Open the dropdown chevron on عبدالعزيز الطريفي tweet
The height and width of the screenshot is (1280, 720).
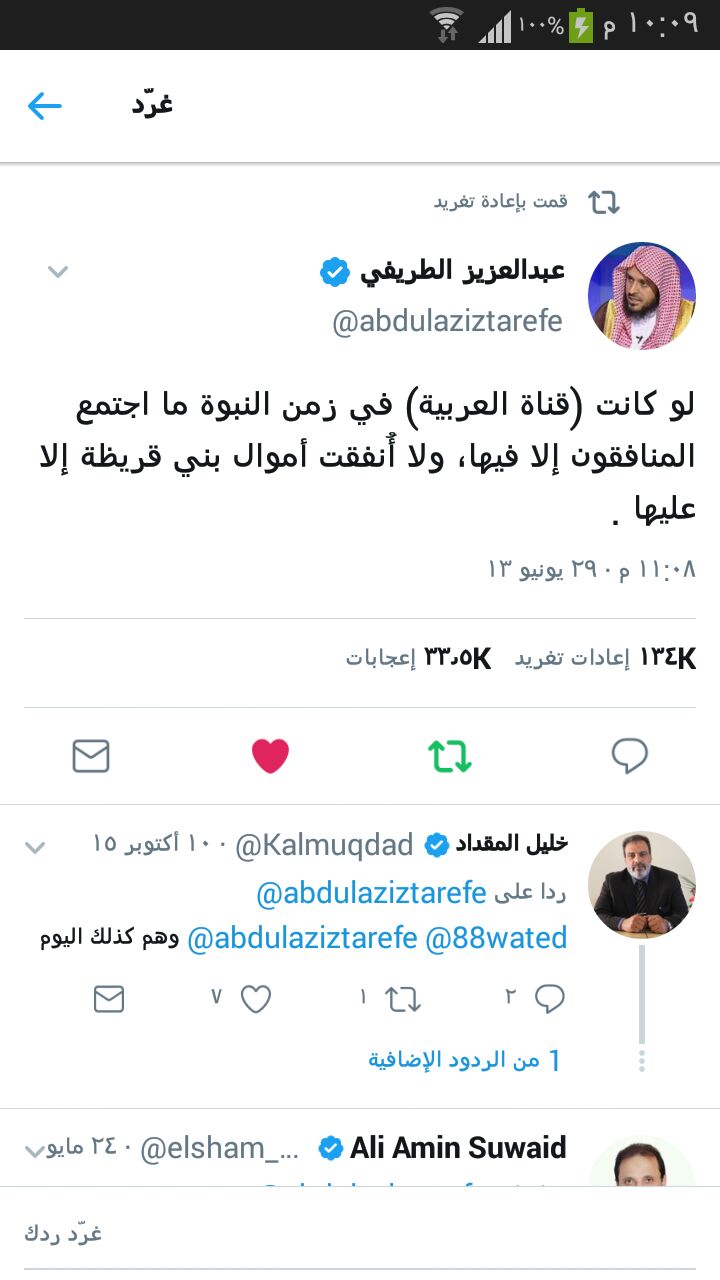[58, 271]
